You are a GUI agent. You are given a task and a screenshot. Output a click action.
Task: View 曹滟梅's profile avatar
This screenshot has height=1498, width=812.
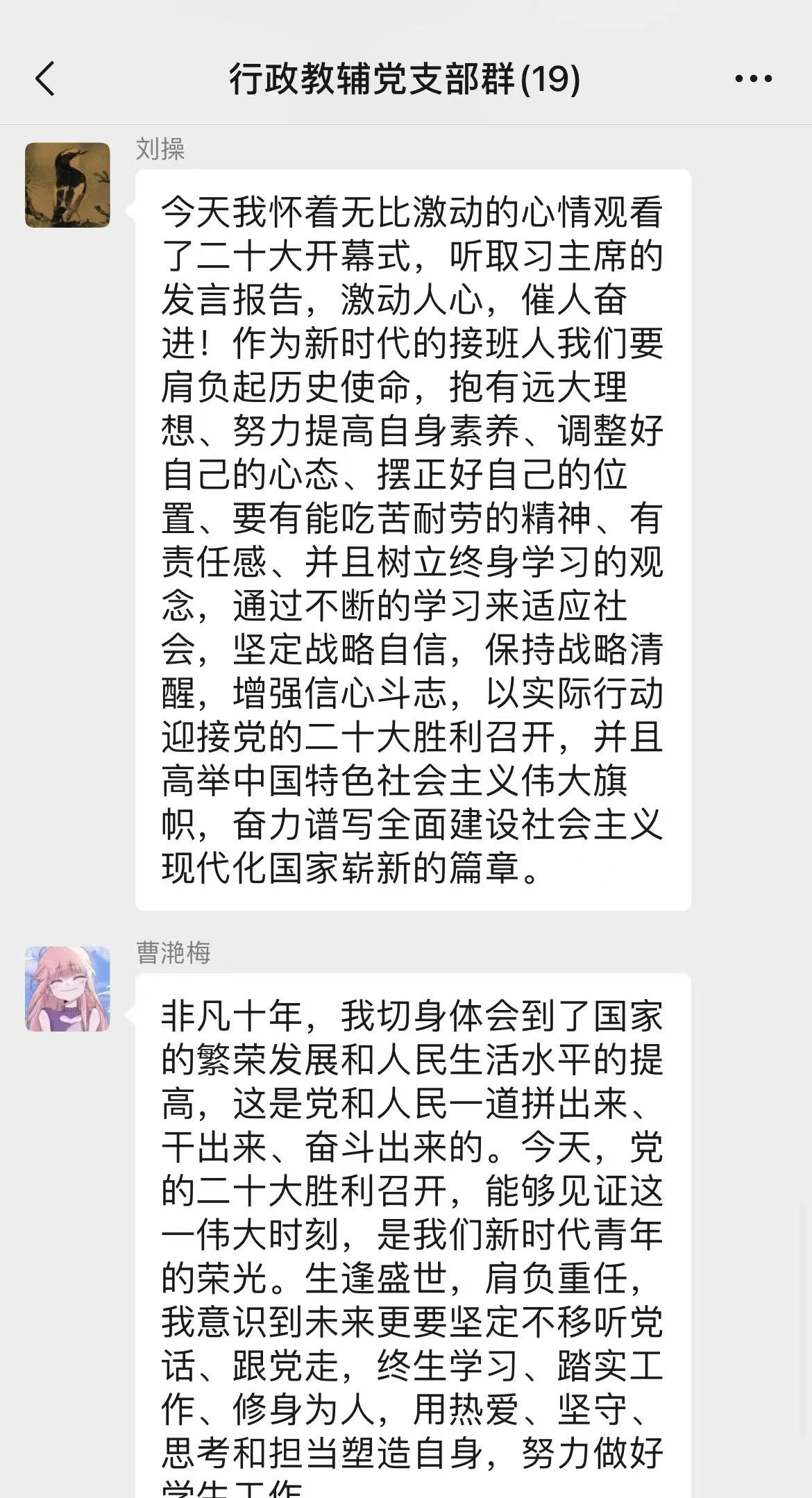pos(67,988)
